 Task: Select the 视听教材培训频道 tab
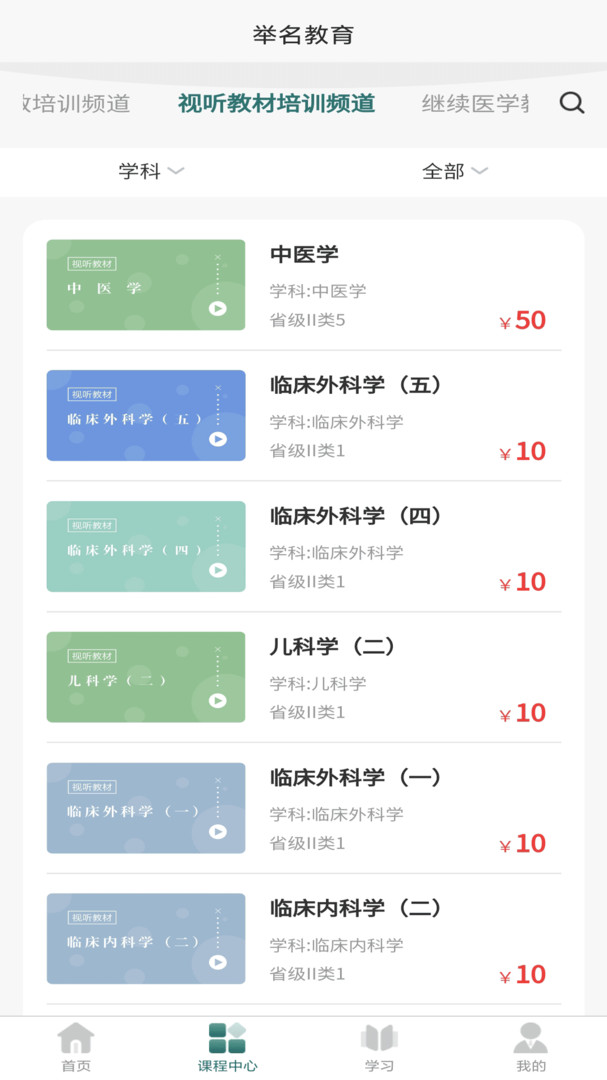(x=276, y=103)
